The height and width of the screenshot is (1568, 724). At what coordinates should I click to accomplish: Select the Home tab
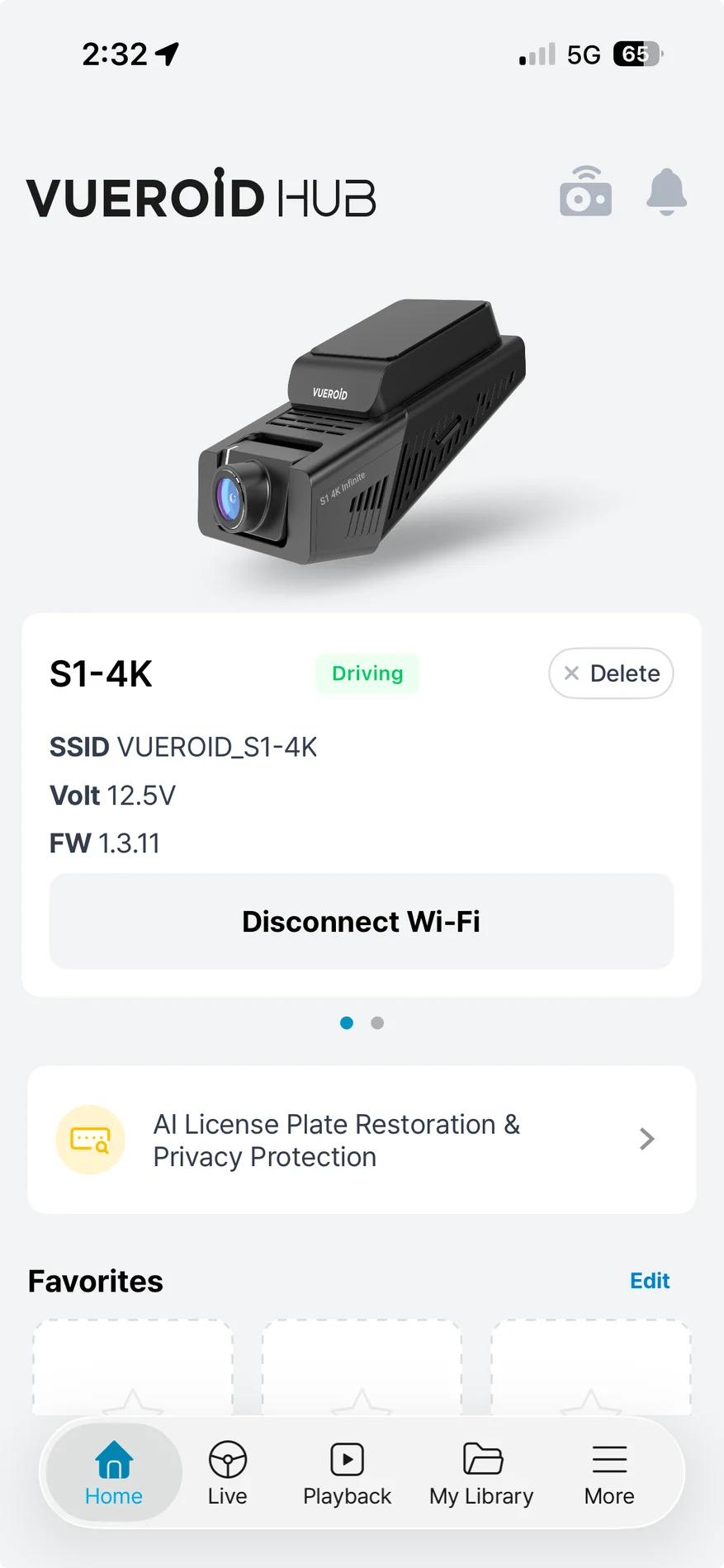[x=114, y=1473]
